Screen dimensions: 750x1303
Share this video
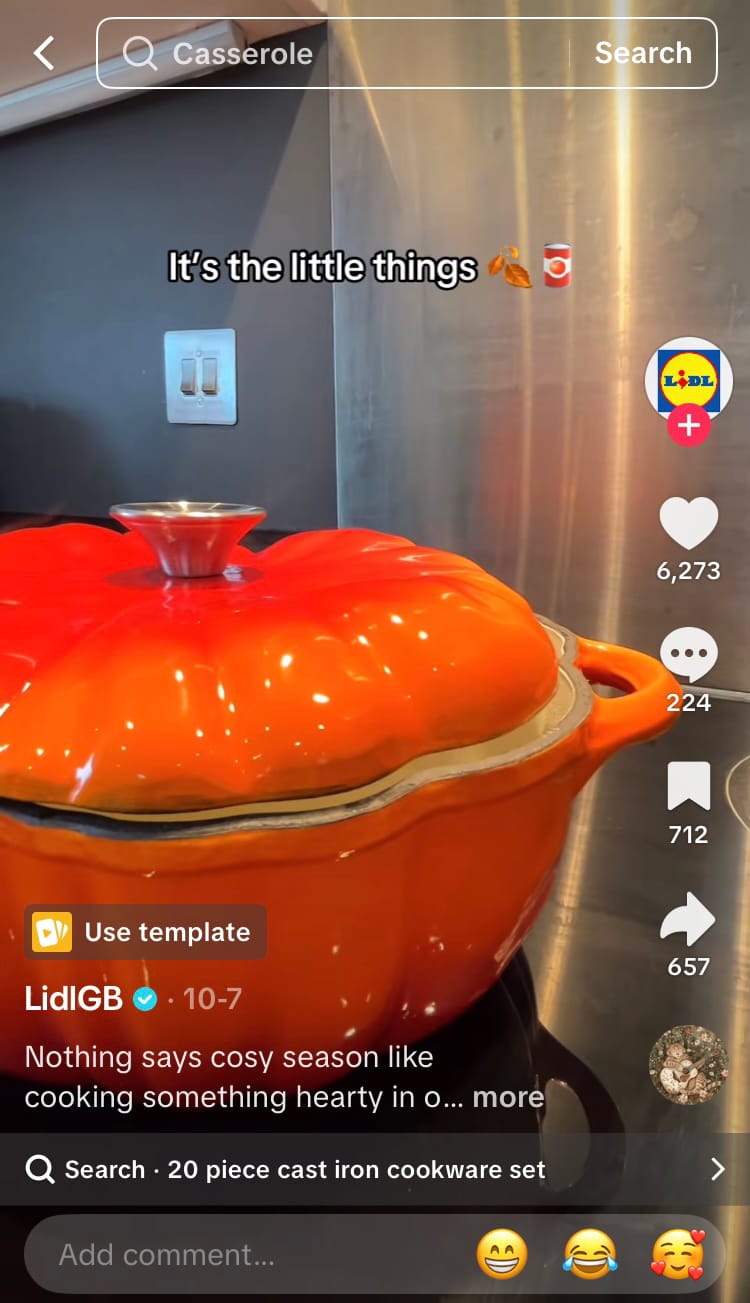pyautogui.click(x=688, y=919)
